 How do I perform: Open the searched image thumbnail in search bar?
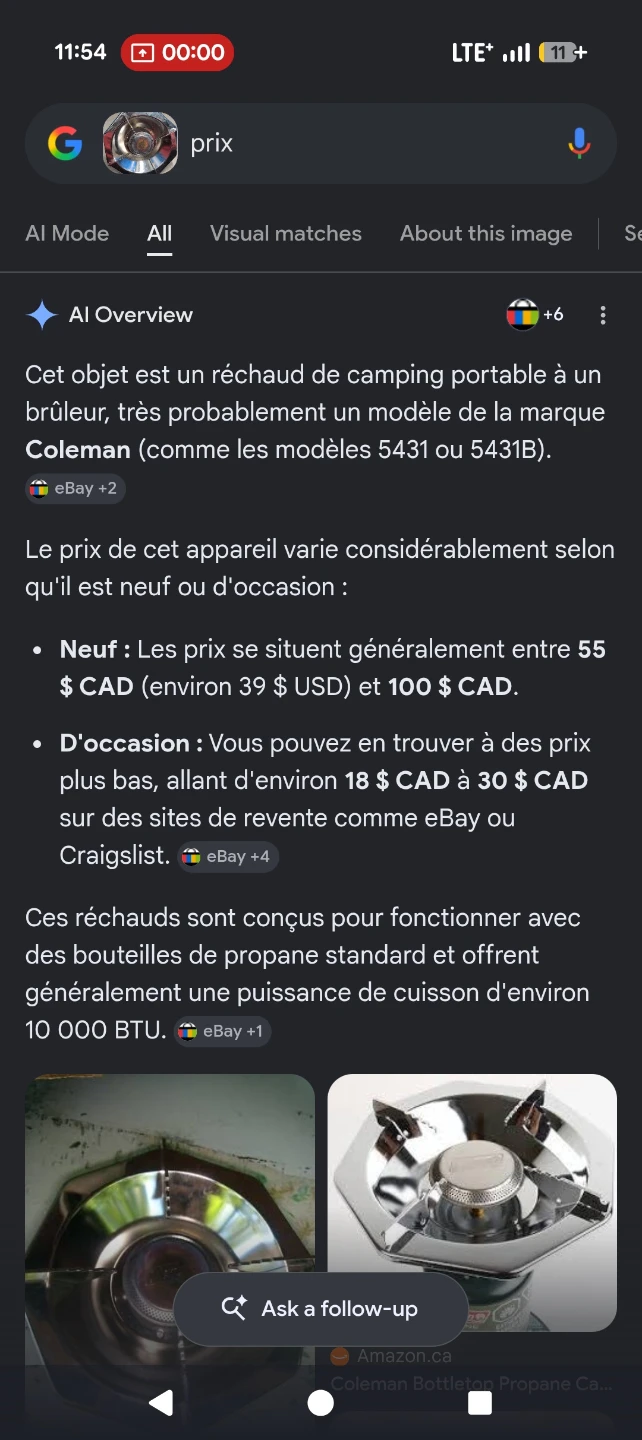click(x=140, y=144)
